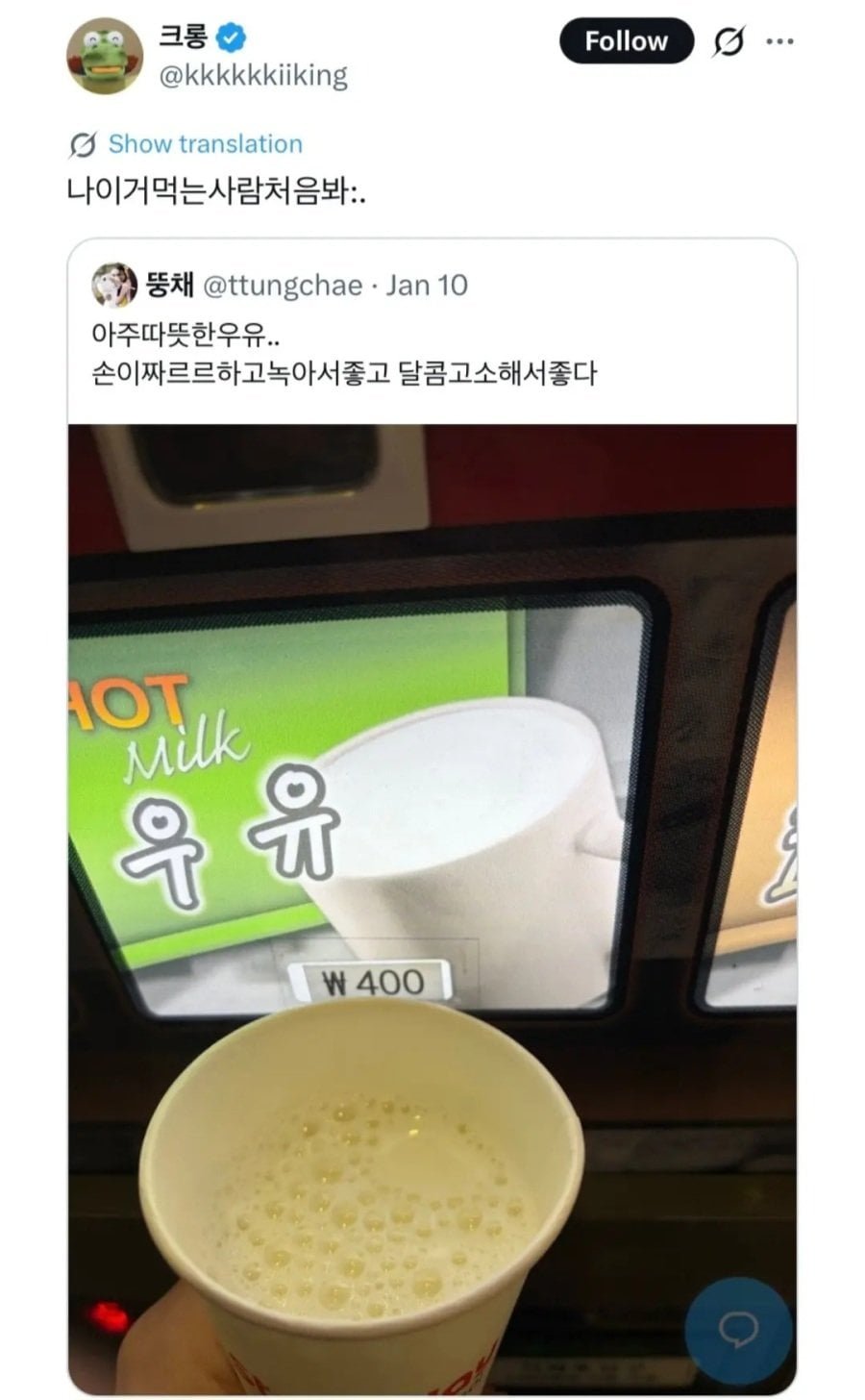Click the chat bubble icon at bottom right

[x=737, y=1333]
